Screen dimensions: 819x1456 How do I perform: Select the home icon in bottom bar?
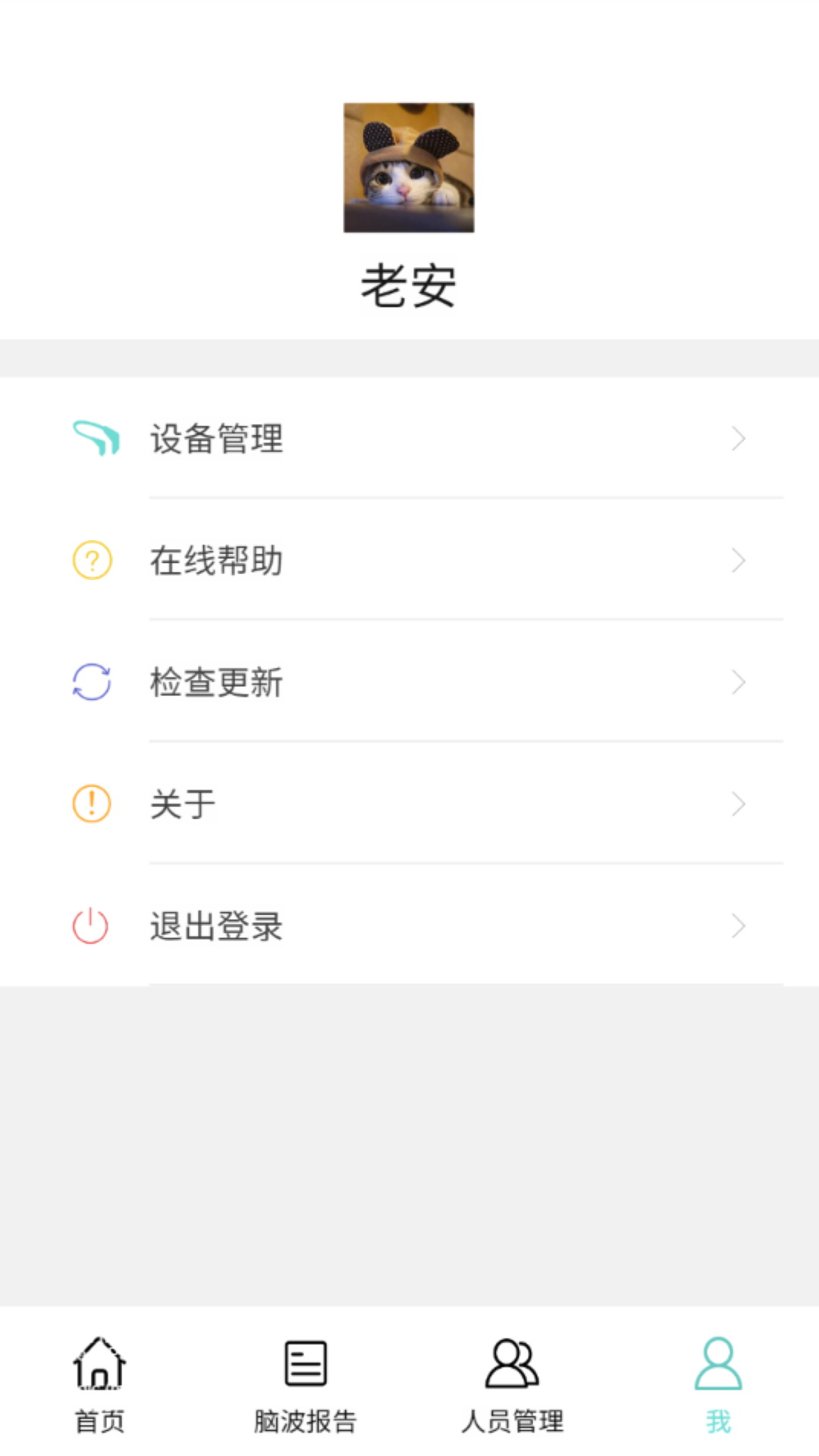(x=99, y=1365)
